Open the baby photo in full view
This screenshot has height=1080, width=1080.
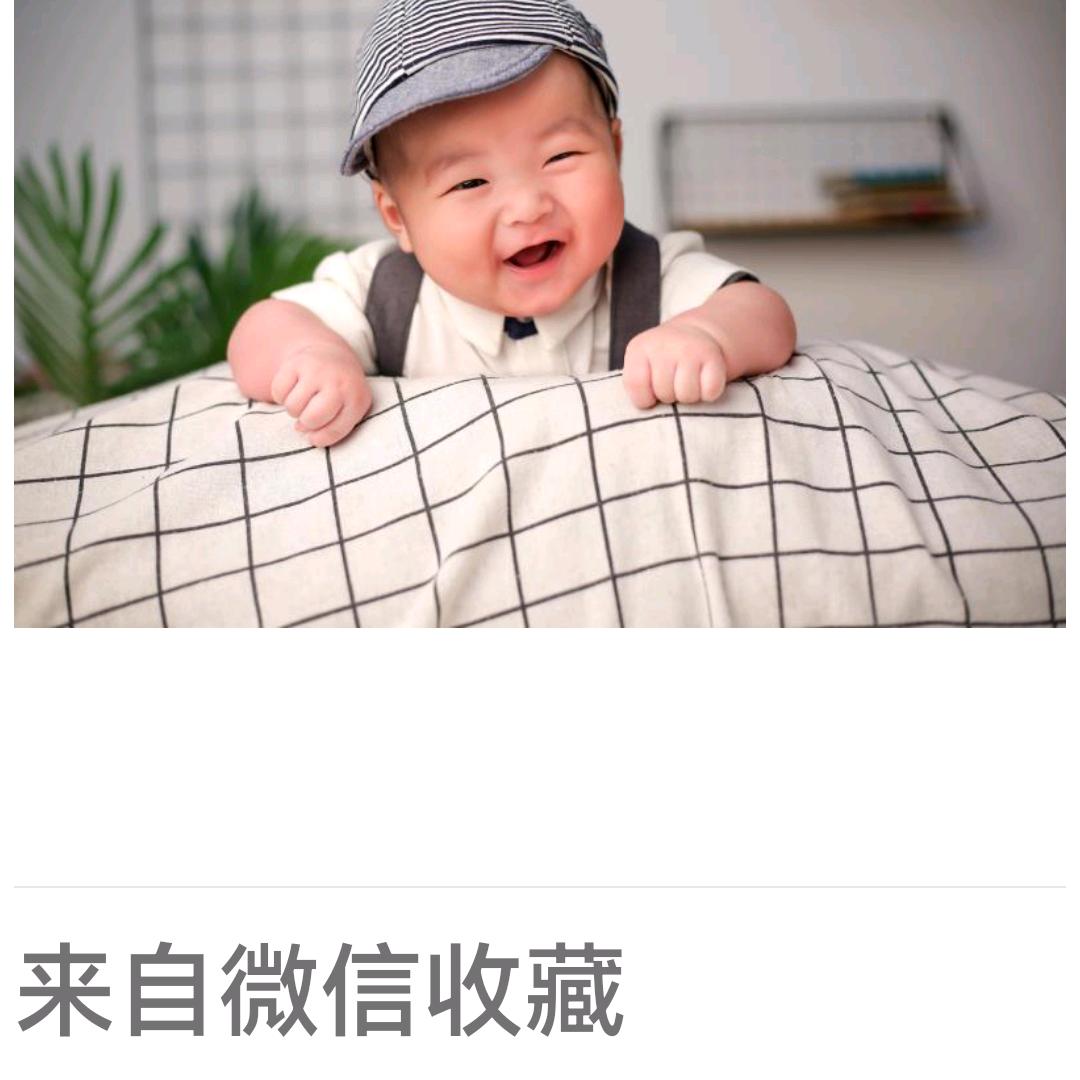point(540,314)
